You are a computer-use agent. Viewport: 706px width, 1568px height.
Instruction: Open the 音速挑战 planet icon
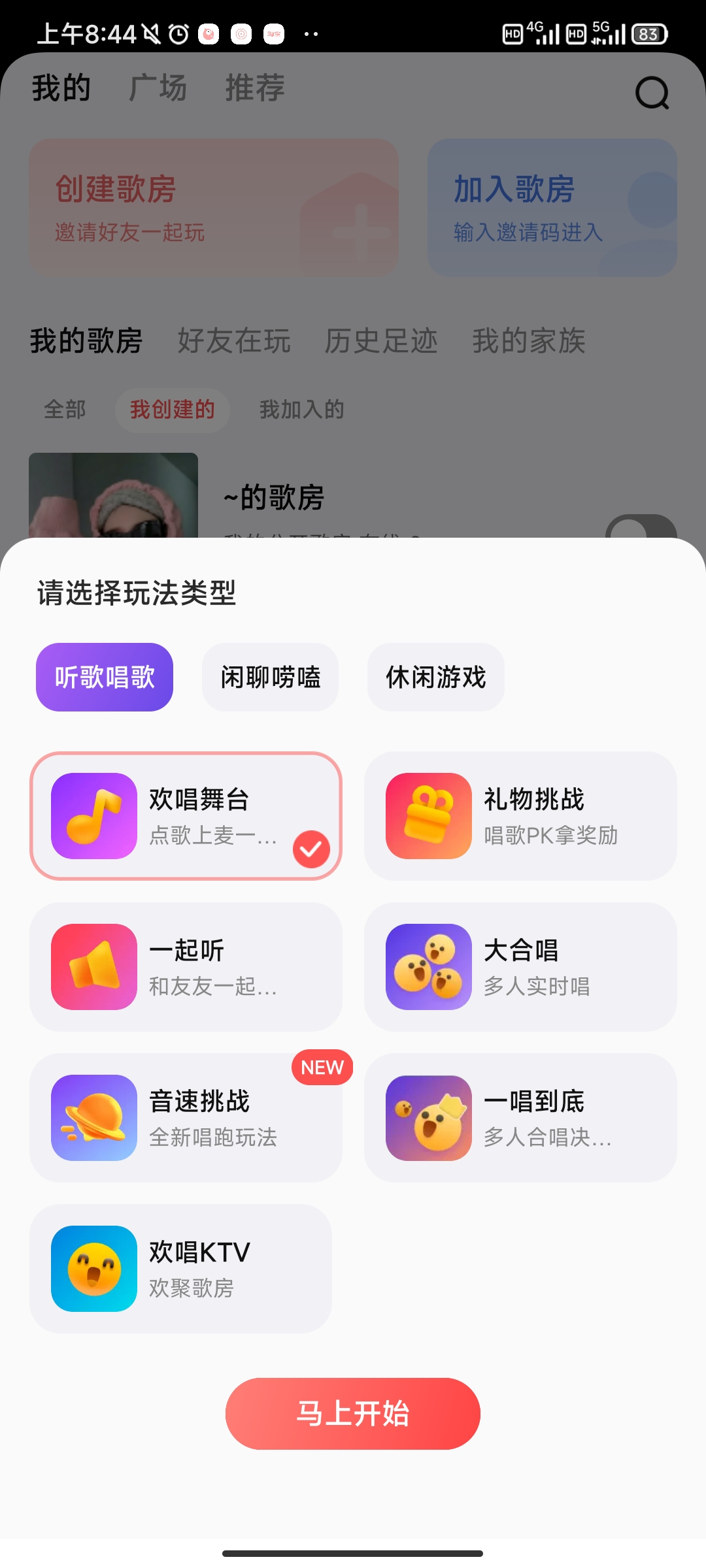[93, 1118]
